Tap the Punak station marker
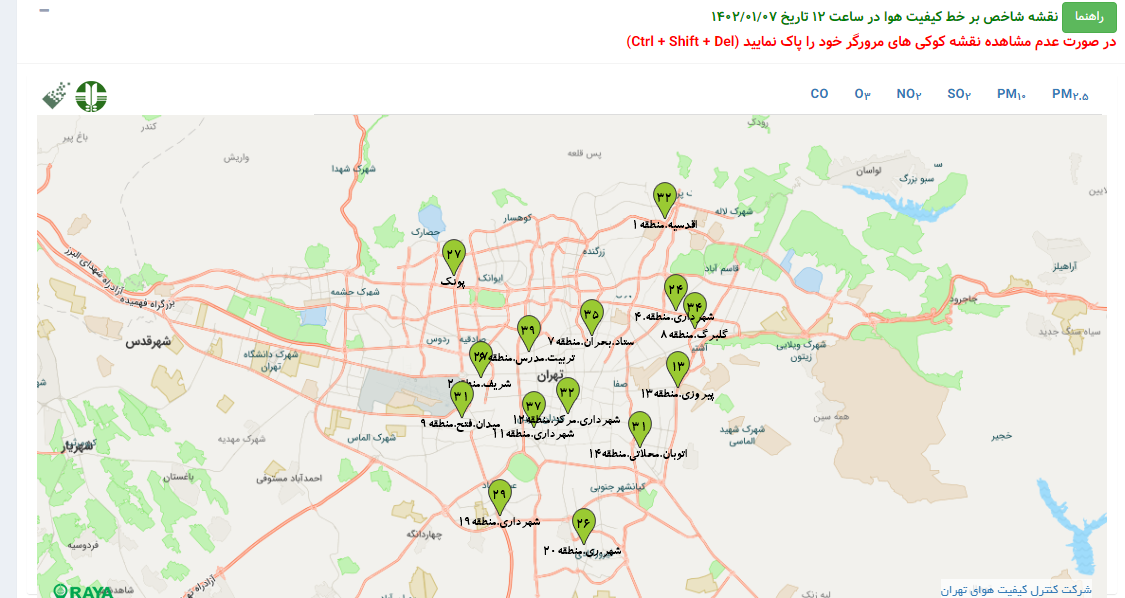This screenshot has width=1125, height=598. [454, 255]
